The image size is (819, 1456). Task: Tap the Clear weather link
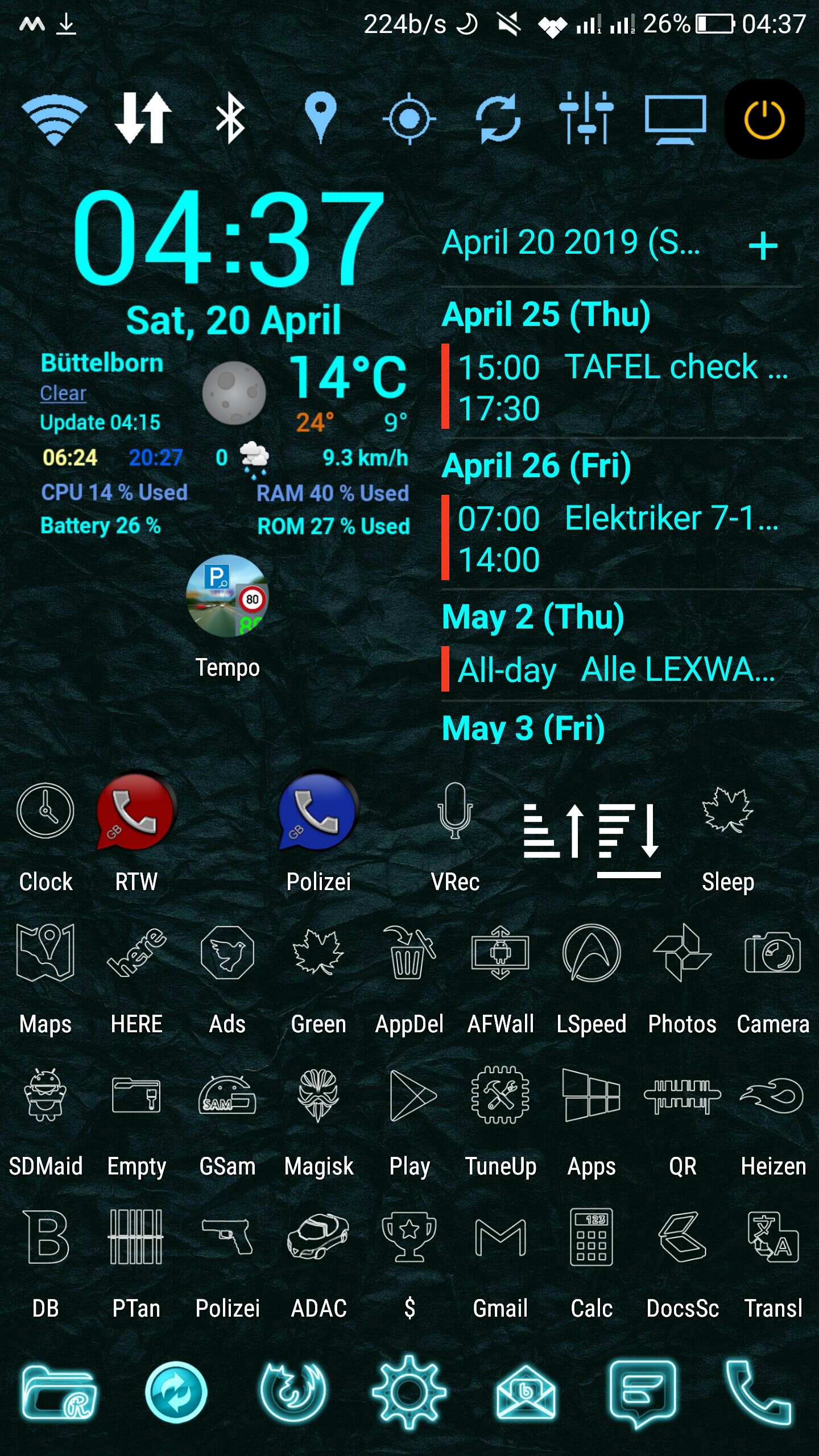click(63, 393)
